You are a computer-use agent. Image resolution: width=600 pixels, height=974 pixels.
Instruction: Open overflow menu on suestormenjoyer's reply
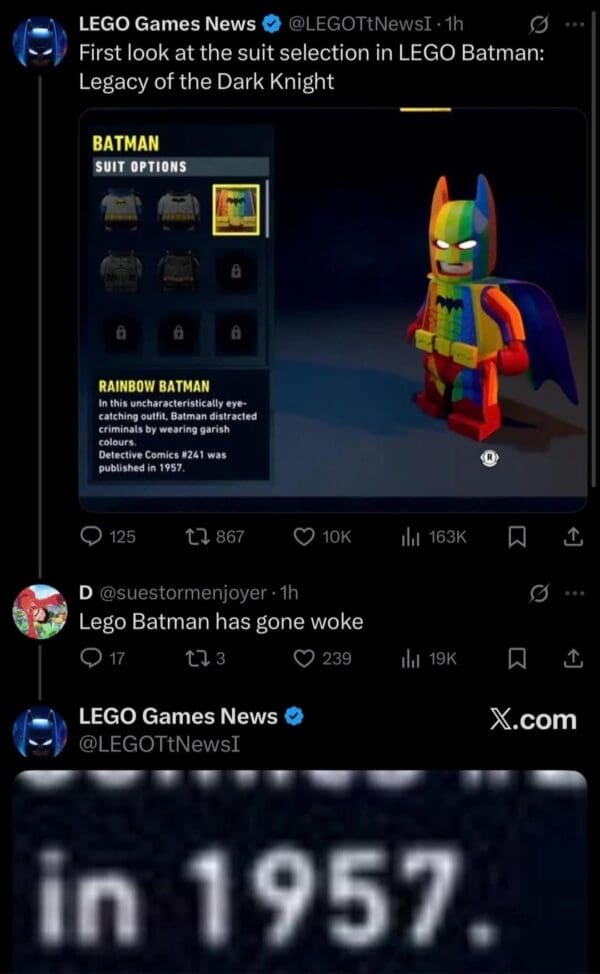(573, 594)
